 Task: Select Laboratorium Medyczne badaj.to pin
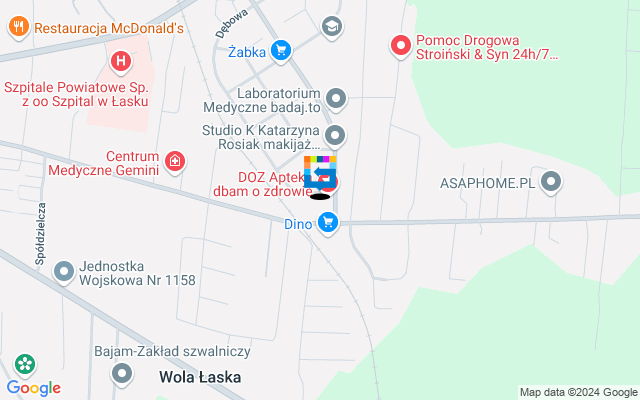(336, 98)
